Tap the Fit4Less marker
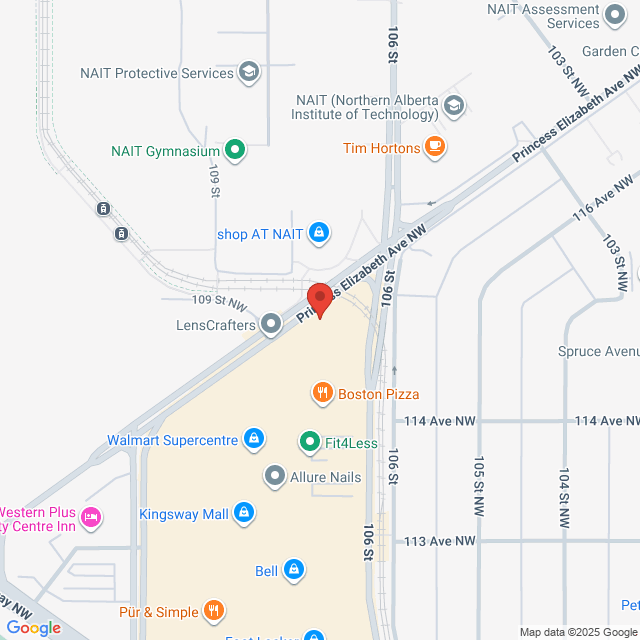Screen dimensions: 640x640 point(309,440)
